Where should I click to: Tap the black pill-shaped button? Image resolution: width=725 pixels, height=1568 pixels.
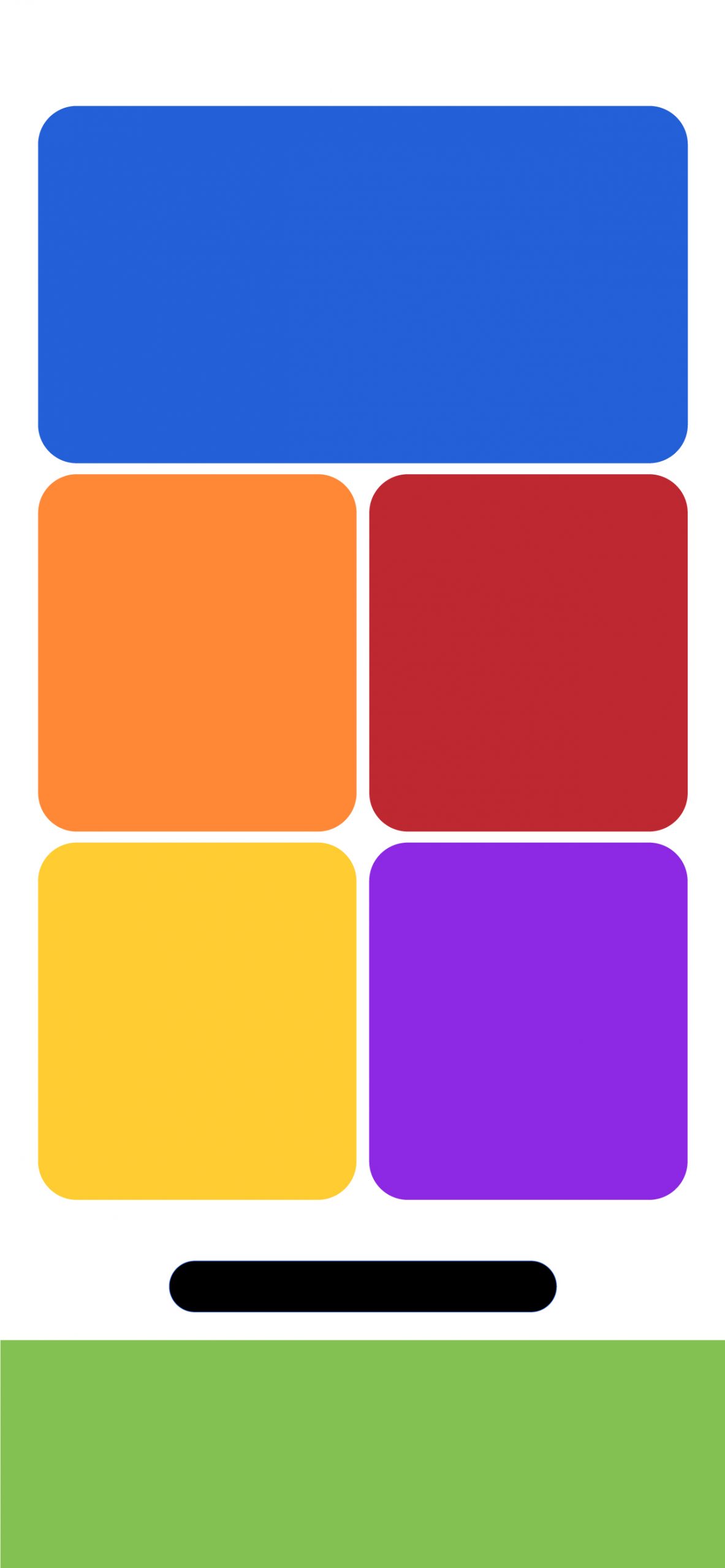(362, 1286)
